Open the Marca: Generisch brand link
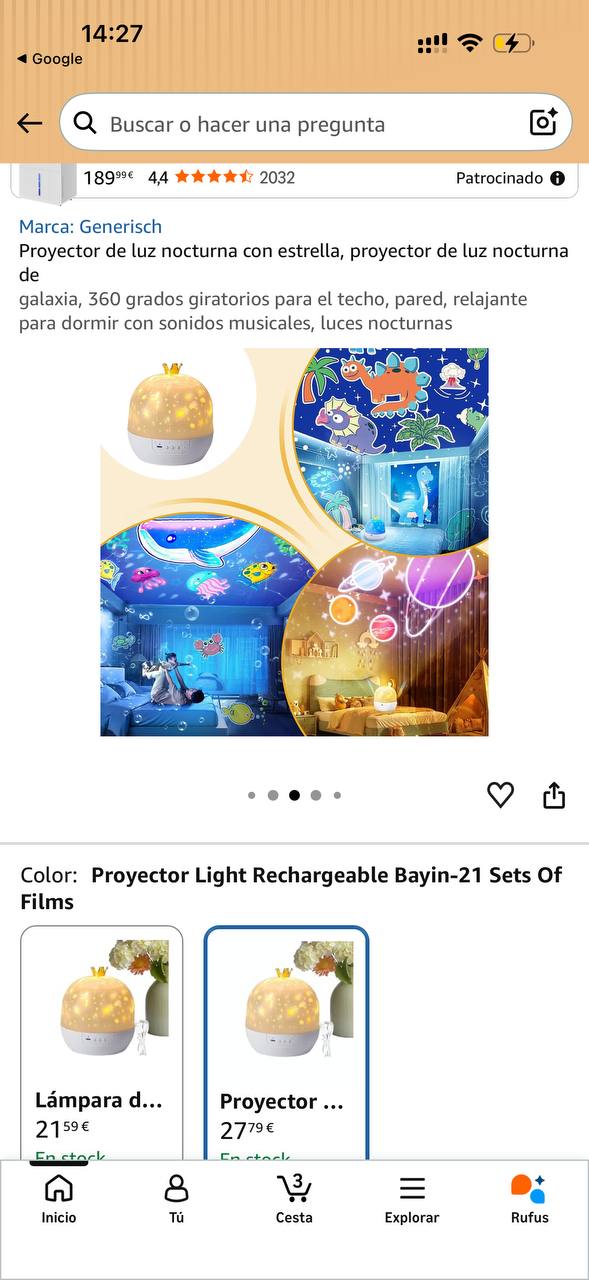589x1280 pixels. click(x=90, y=227)
